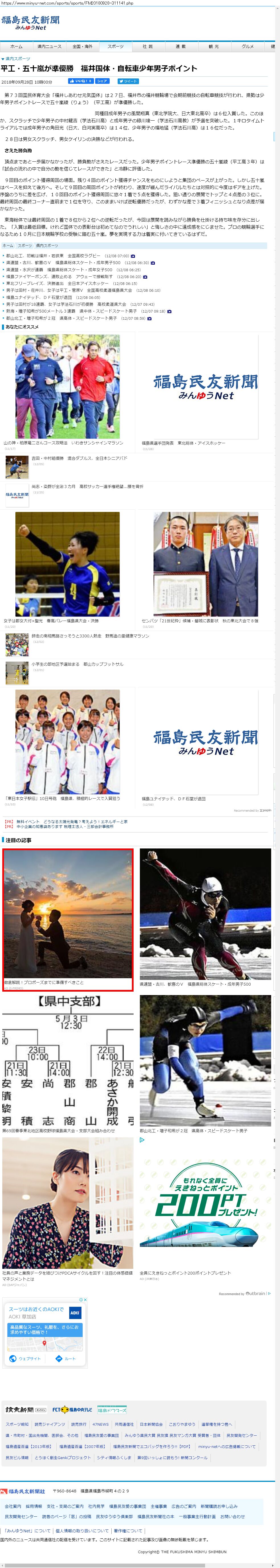
Task: Share the article with the シェア button
Action: click(102, 81)
